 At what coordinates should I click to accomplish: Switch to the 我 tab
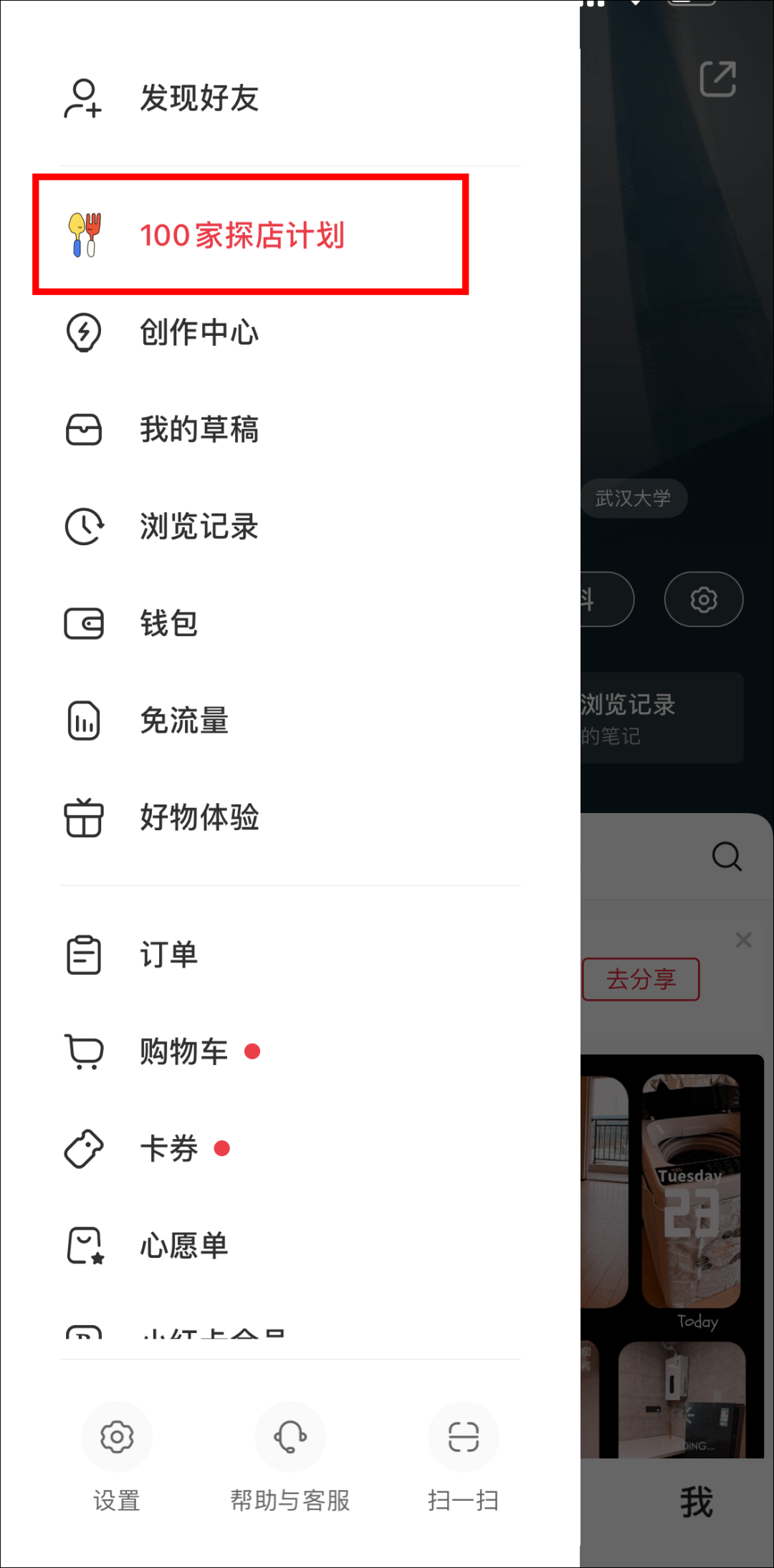click(696, 1501)
